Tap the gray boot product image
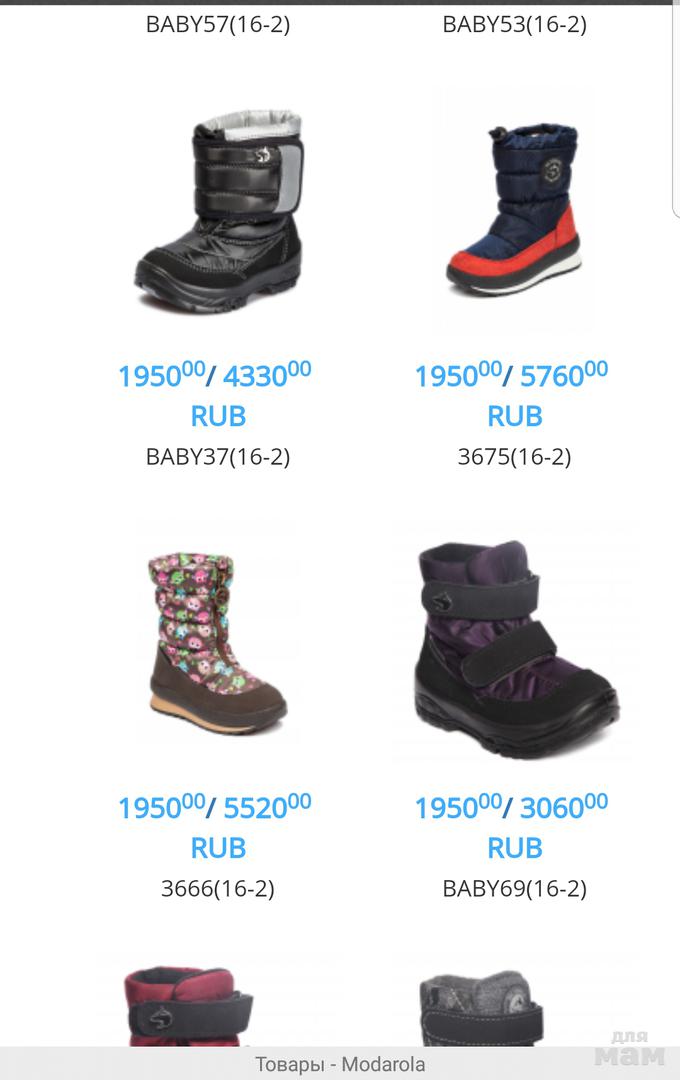This screenshot has width=680, height=1080. click(x=485, y=1003)
